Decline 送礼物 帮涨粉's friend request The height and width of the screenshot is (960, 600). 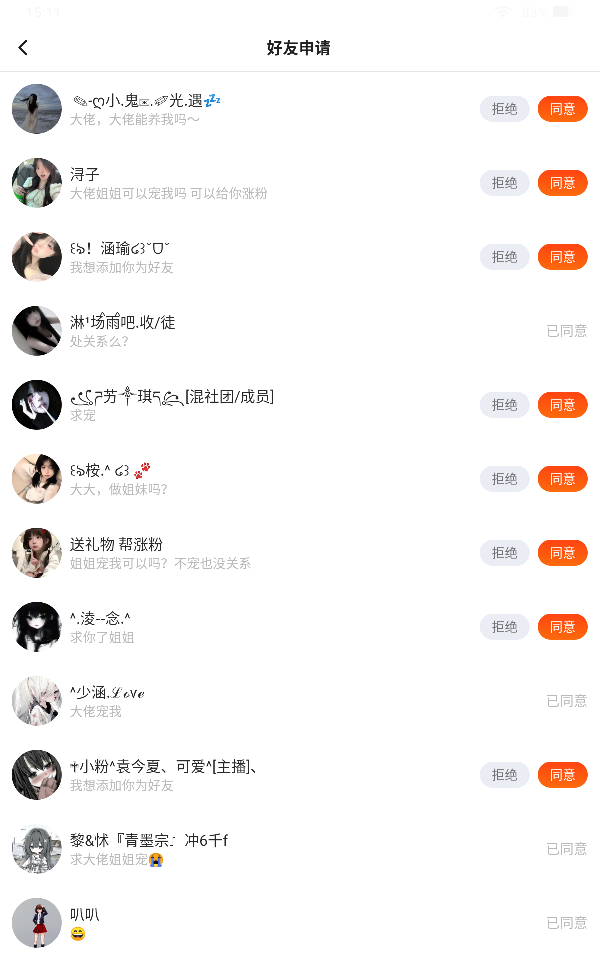point(504,553)
